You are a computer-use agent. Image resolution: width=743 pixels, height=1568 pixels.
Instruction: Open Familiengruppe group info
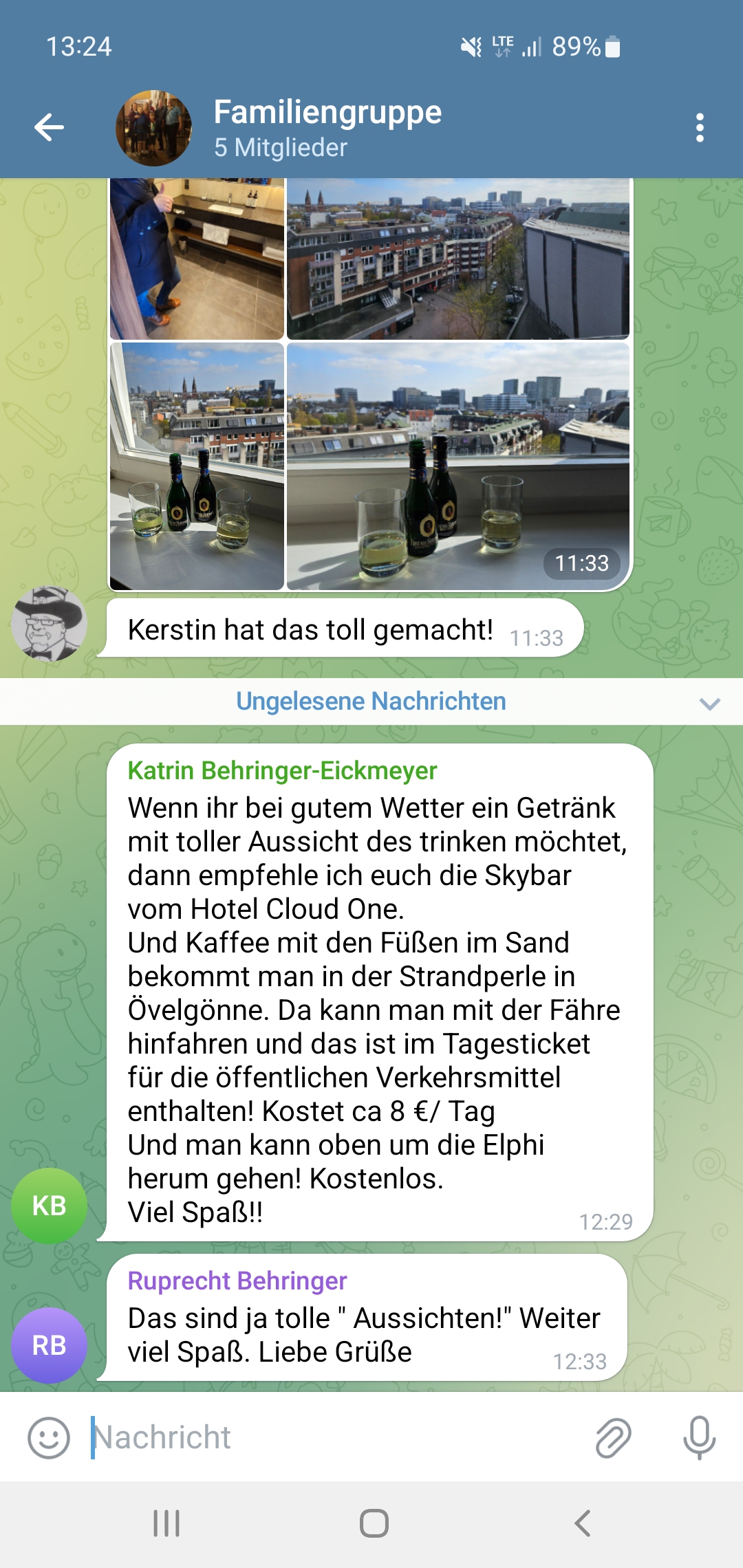(327, 128)
